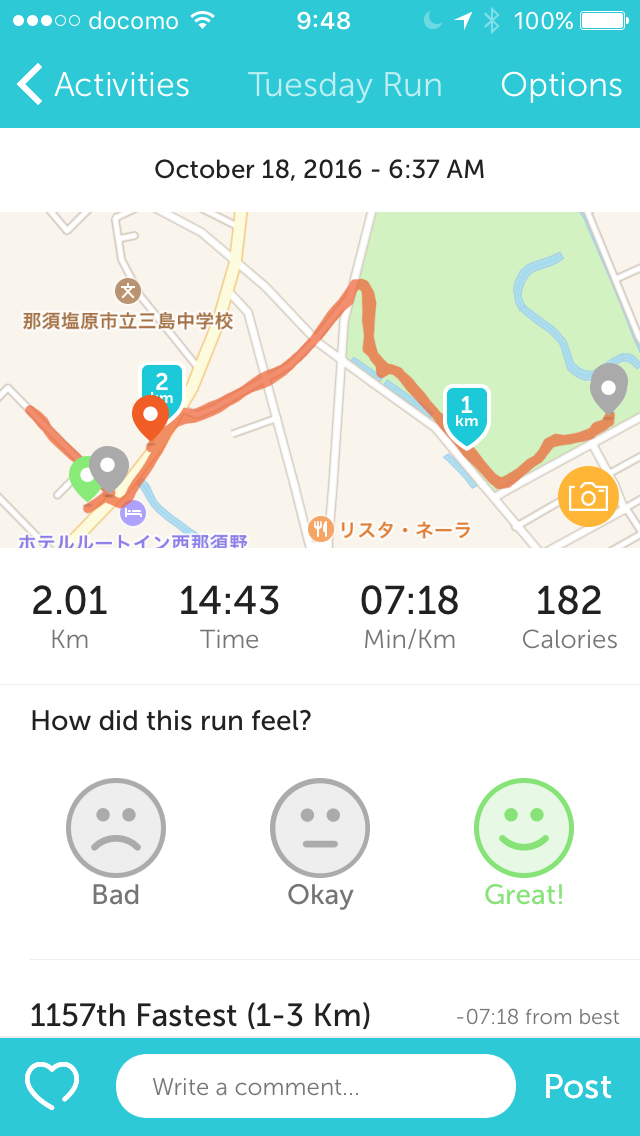The width and height of the screenshot is (640, 1136).
Task: Open the Options menu
Action: 561,85
